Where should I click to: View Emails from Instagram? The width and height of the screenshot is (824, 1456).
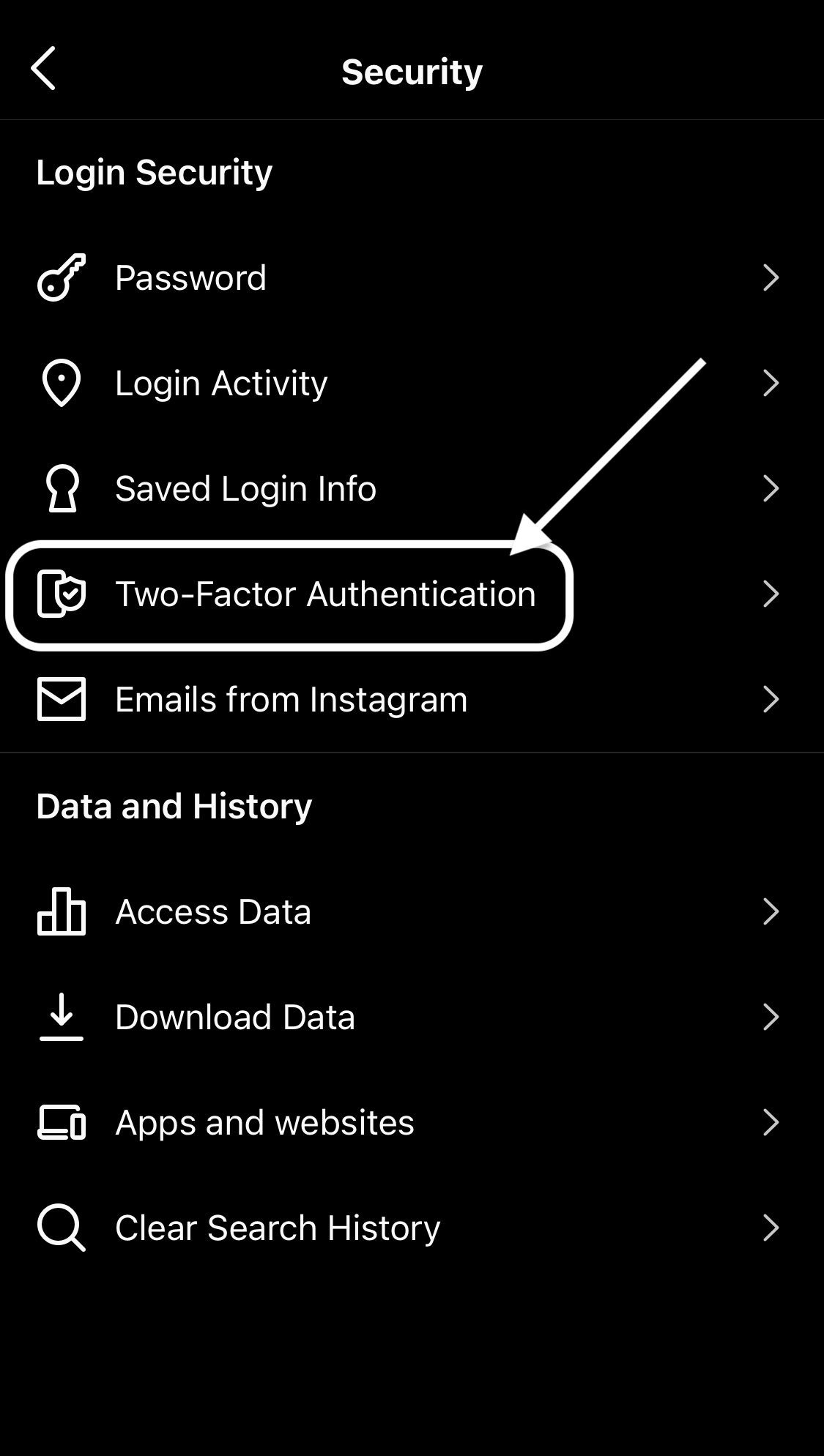pyautogui.click(x=412, y=700)
